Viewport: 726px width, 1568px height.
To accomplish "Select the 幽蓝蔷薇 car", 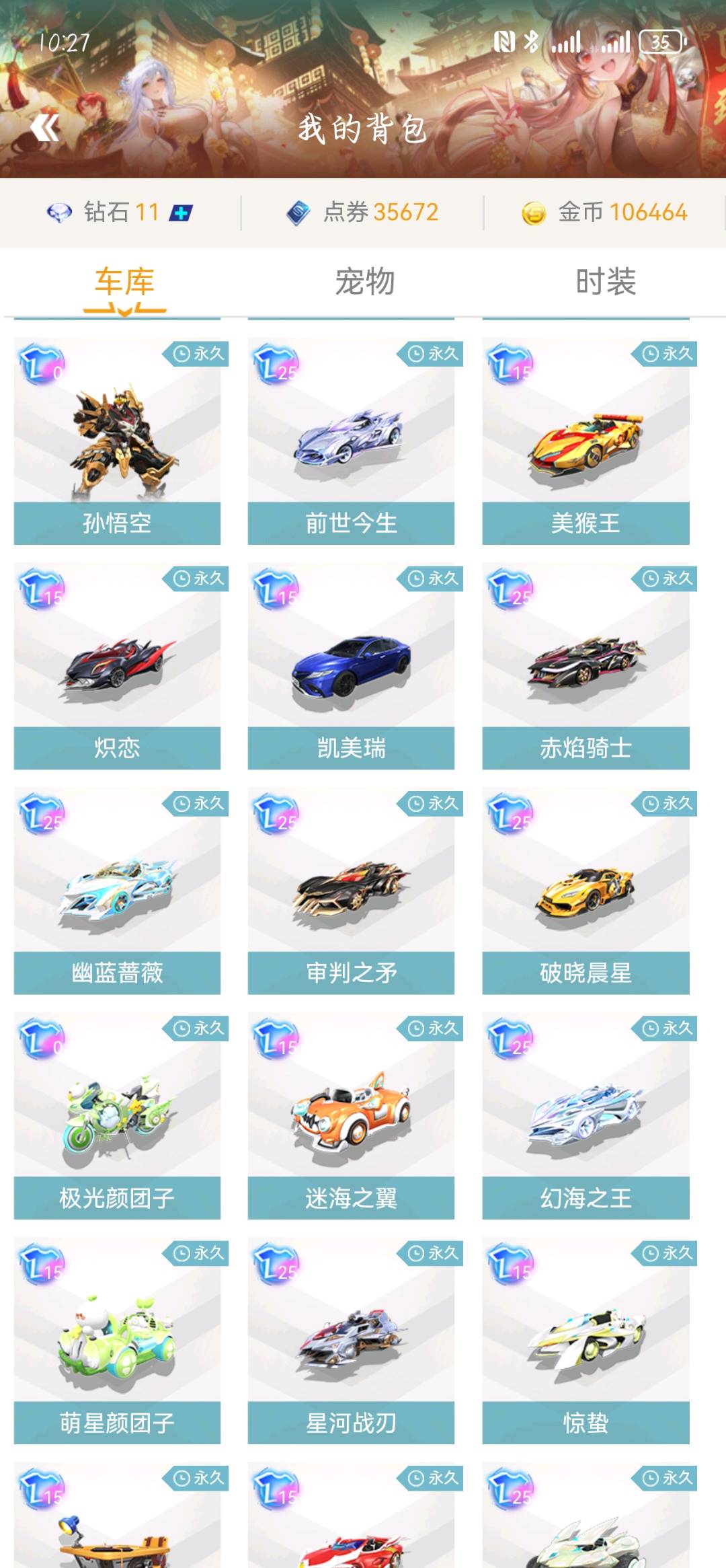I will point(117,891).
